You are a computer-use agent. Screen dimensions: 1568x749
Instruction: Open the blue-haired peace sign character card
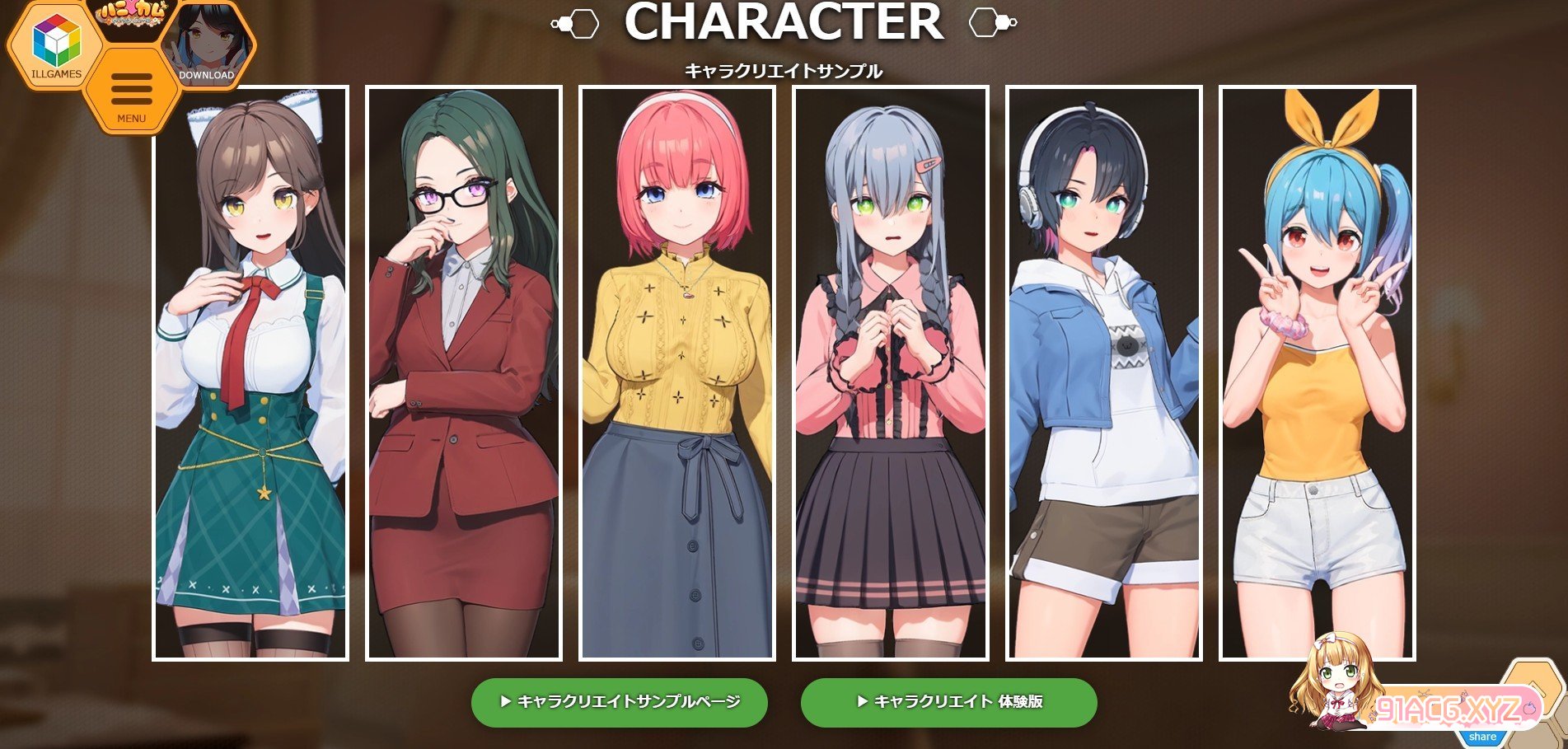pos(1317,372)
